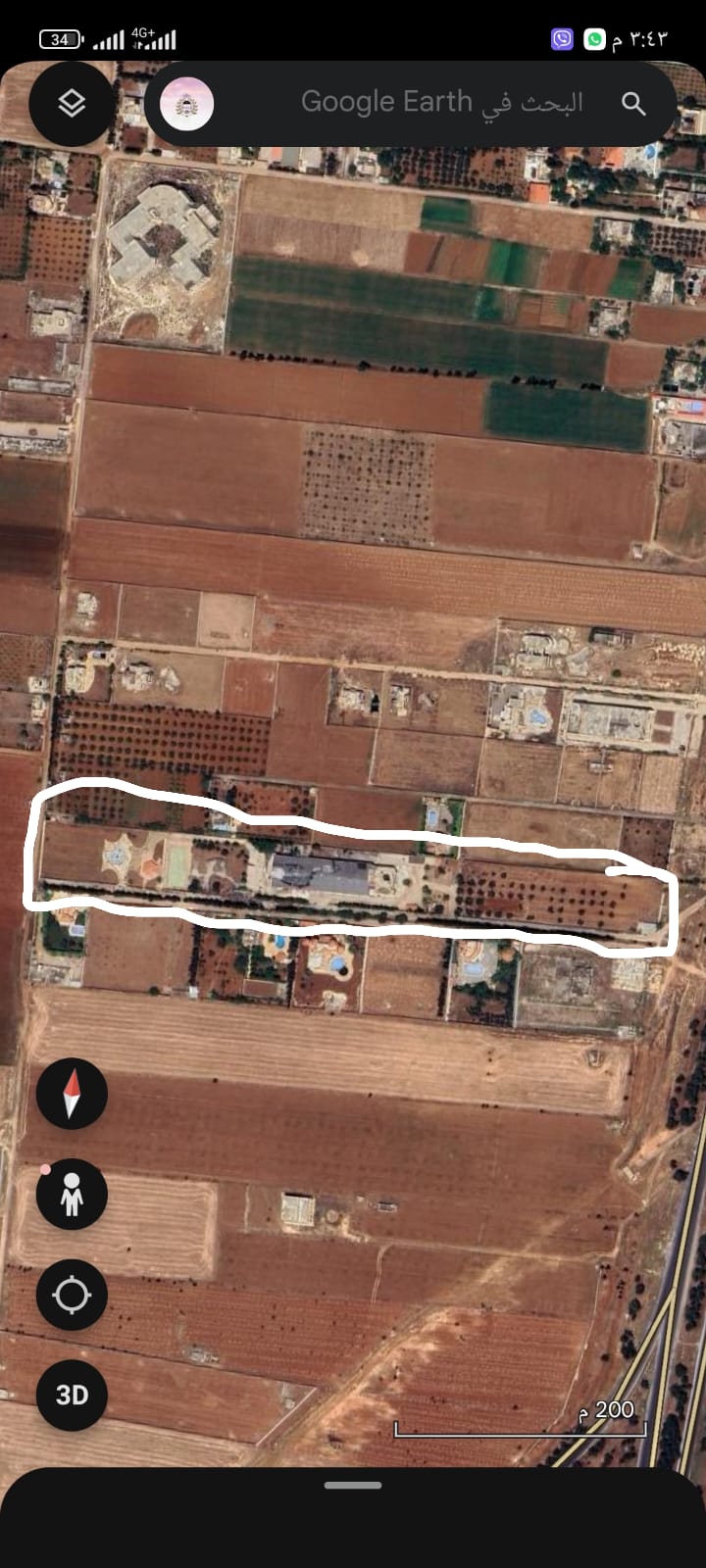This screenshot has width=706, height=1568.
Task: Center map on my location
Action: 72,1295
